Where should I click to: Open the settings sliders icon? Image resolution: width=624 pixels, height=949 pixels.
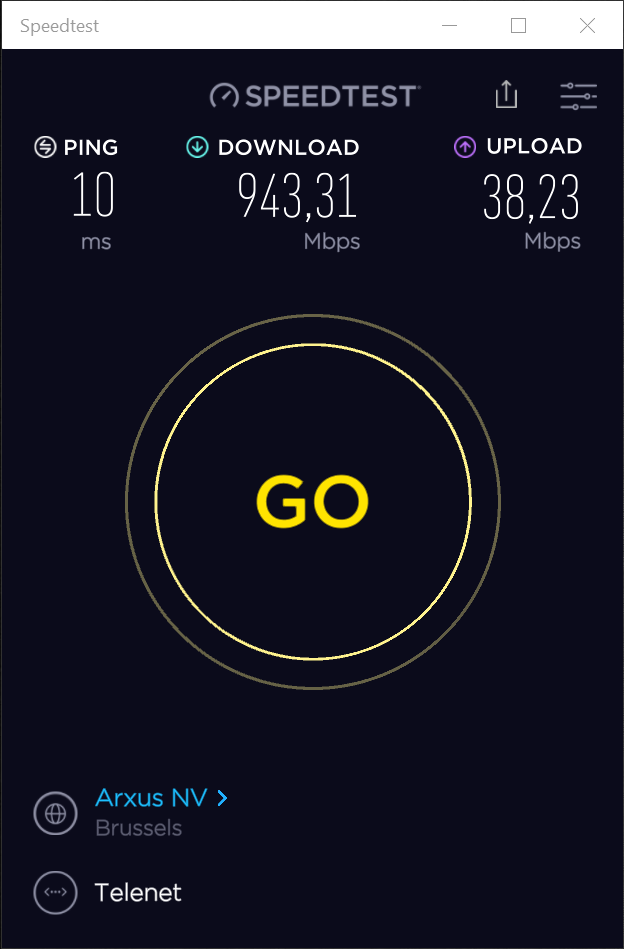pos(578,96)
